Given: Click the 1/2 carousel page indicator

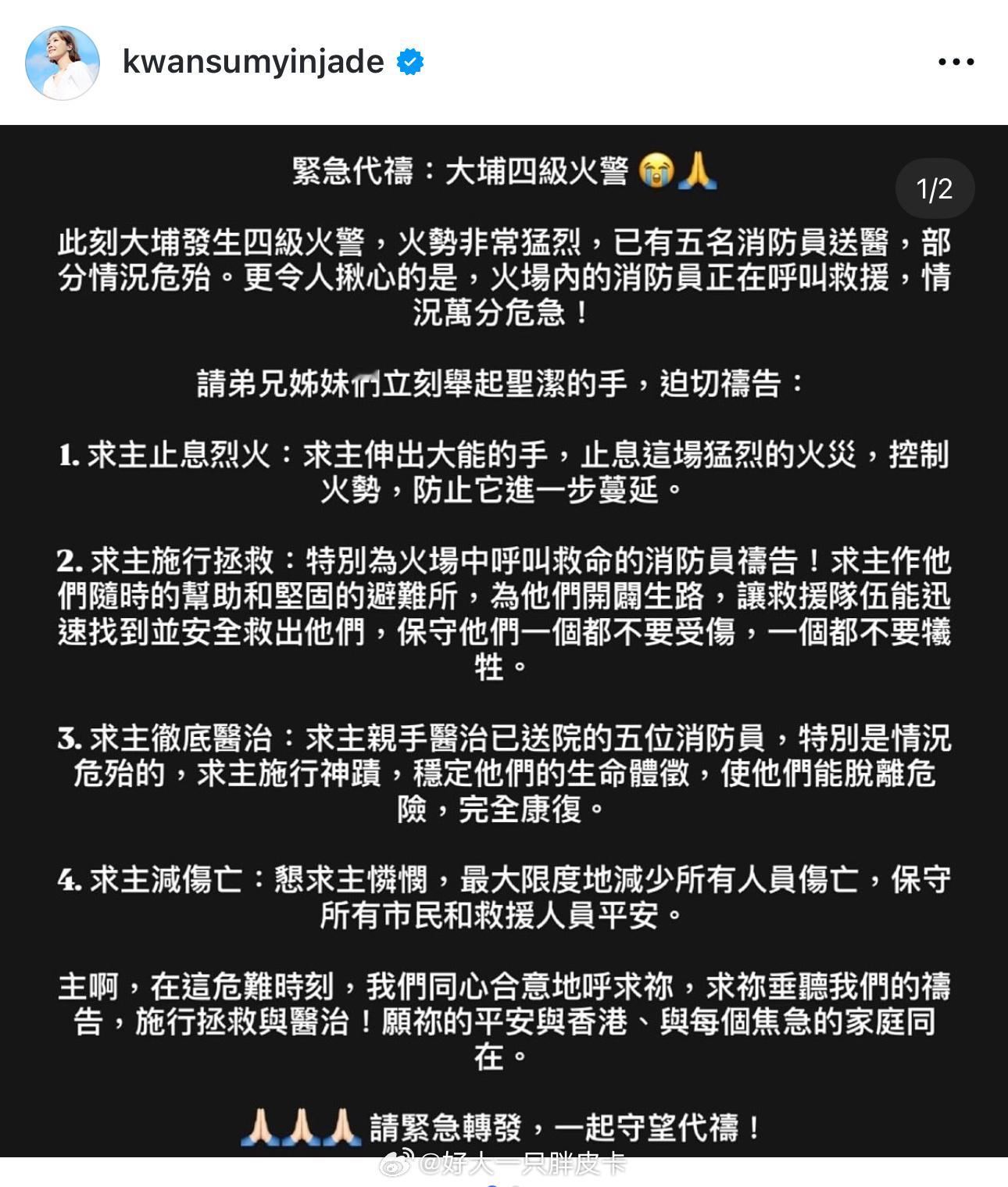Looking at the screenshot, I should [x=933, y=187].
